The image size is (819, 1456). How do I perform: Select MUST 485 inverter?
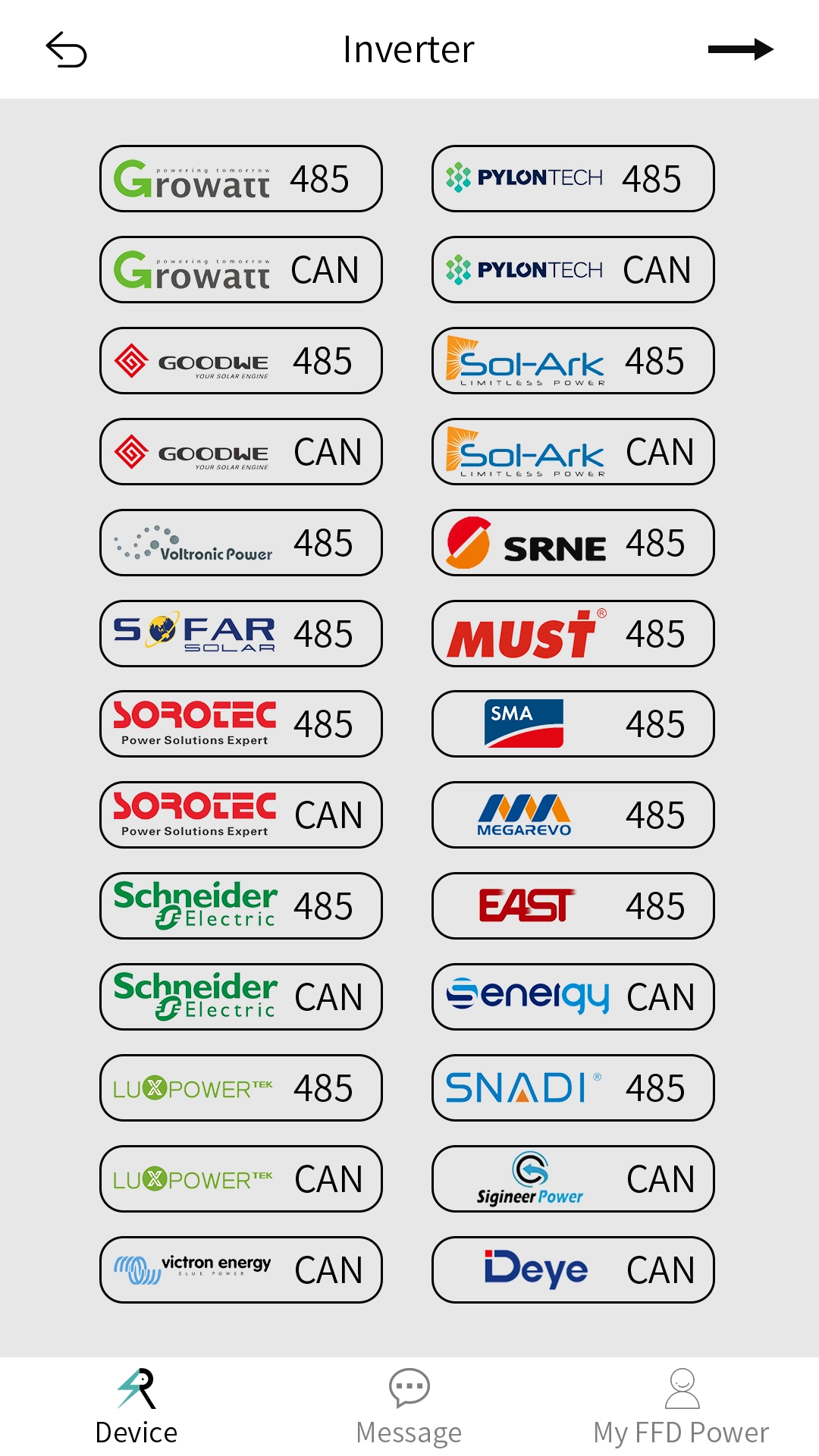(573, 633)
